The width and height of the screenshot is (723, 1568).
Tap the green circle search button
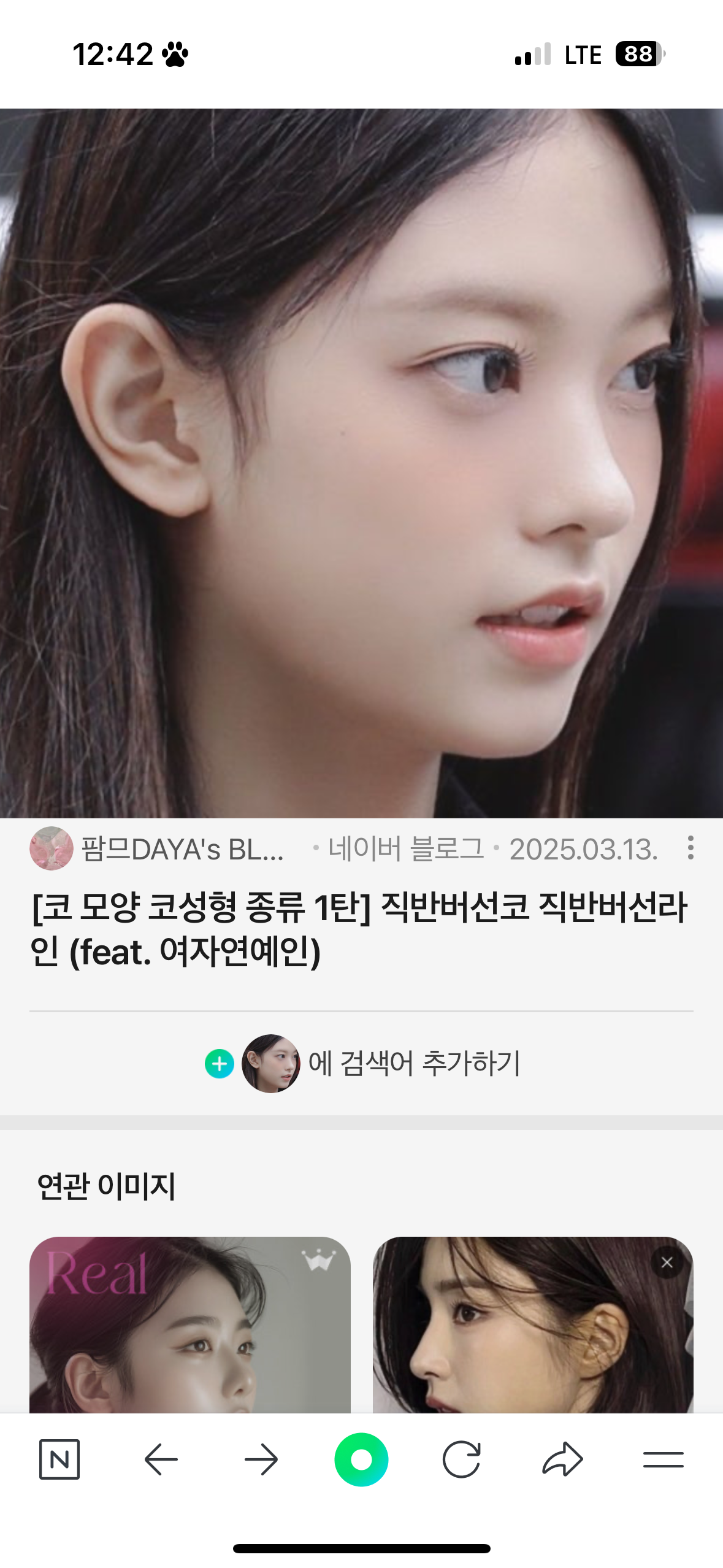pos(361,1459)
